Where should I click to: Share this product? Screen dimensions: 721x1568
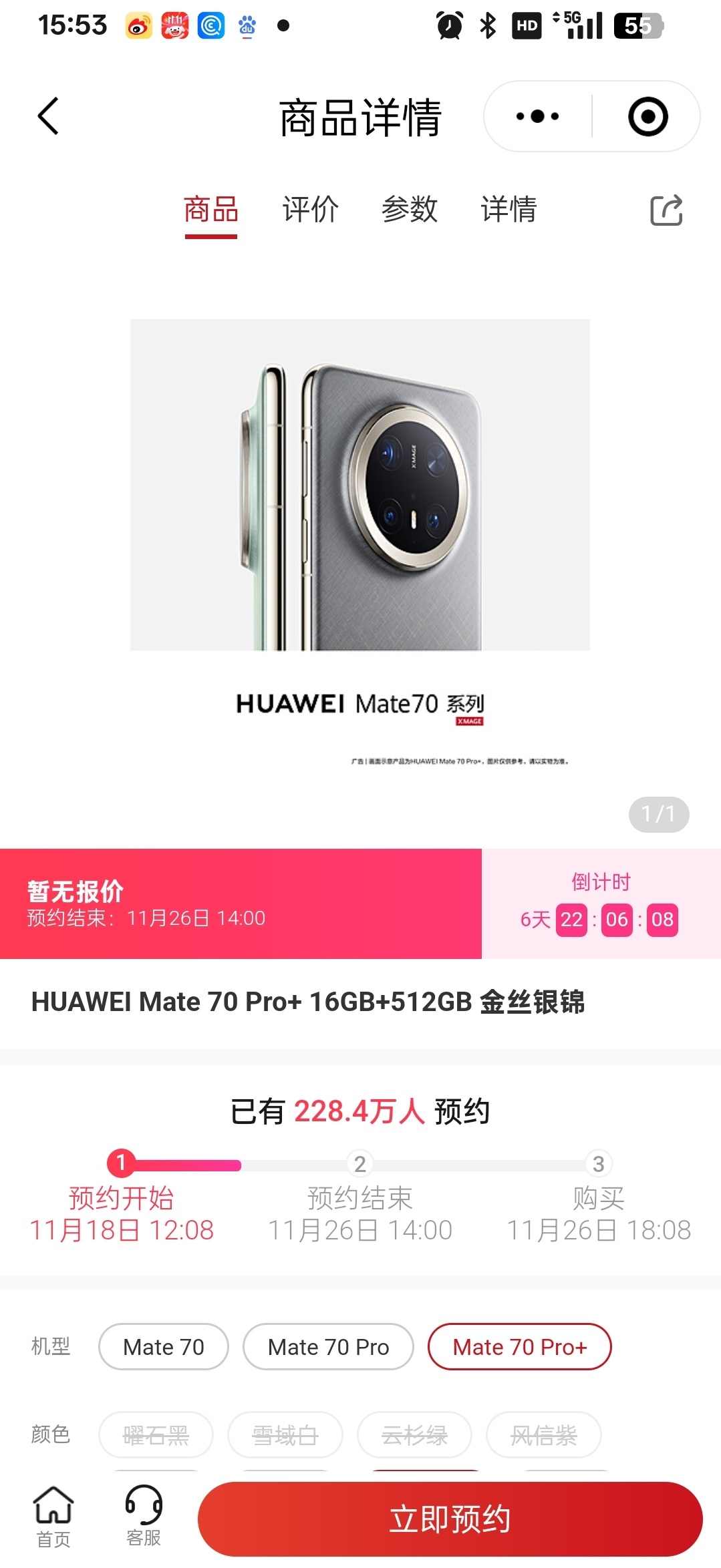click(666, 210)
